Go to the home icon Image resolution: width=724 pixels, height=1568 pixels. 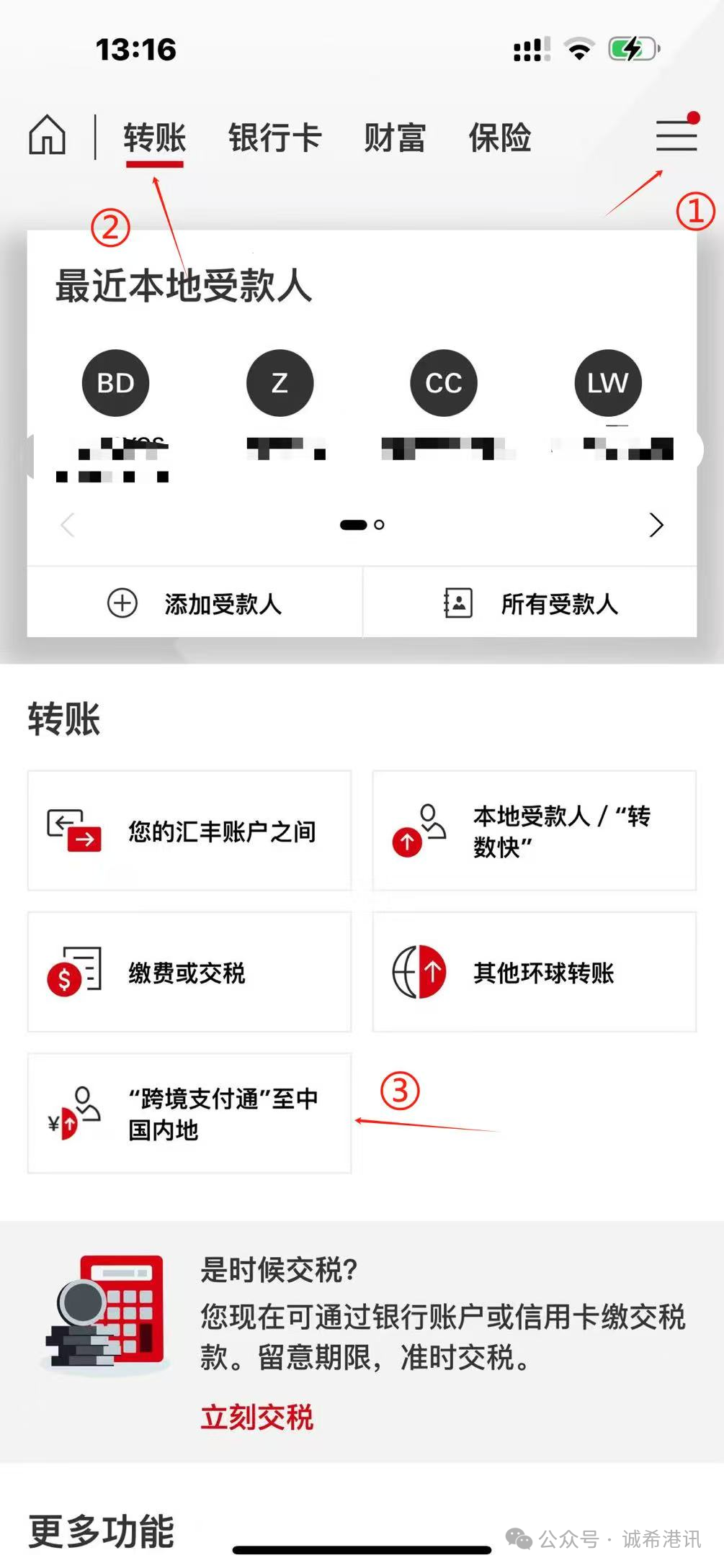[x=47, y=135]
